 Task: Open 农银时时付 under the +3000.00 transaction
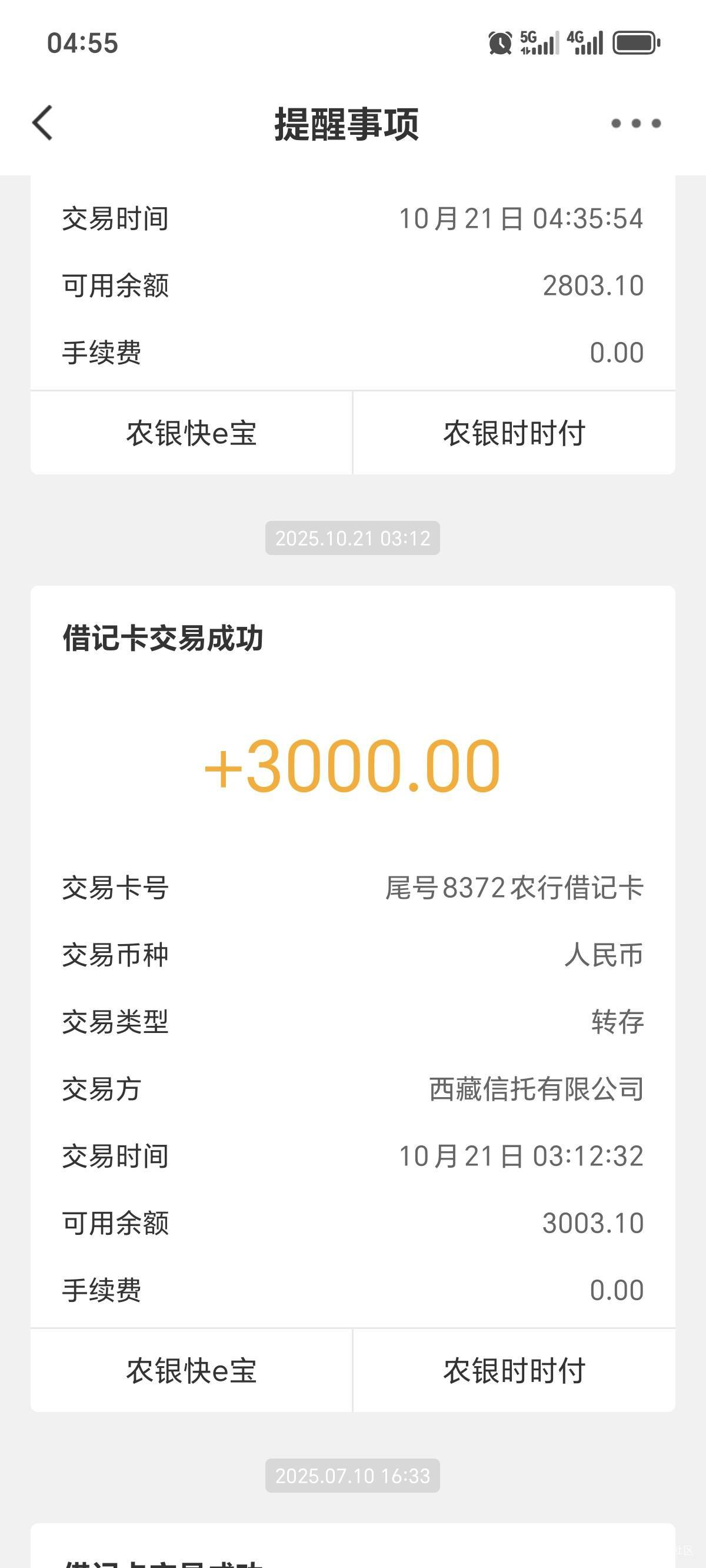(x=514, y=1371)
